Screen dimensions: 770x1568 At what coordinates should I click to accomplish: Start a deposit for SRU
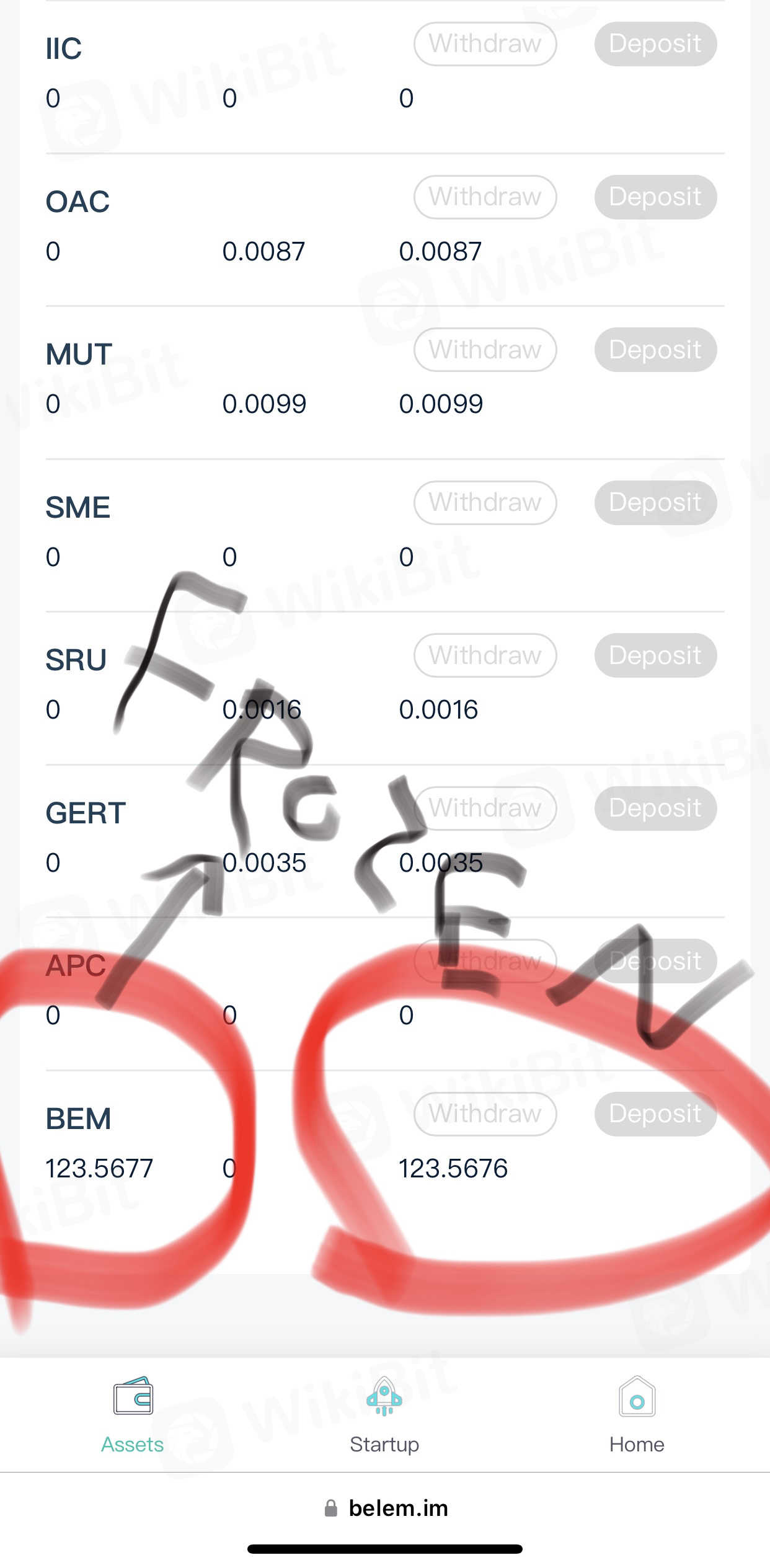pos(655,655)
